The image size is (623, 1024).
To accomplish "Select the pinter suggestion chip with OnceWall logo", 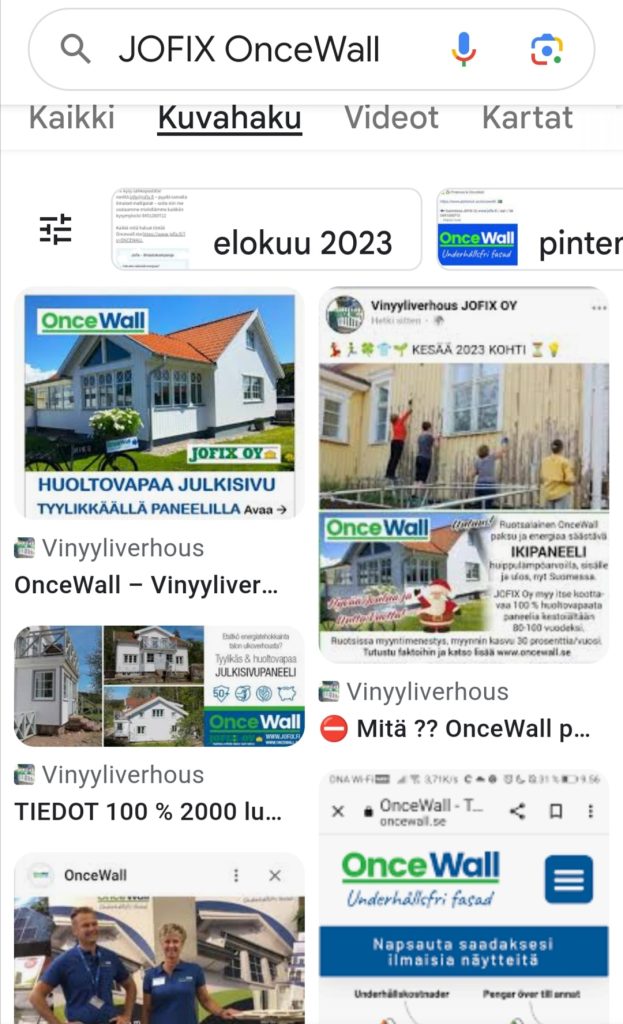I will [x=530, y=230].
